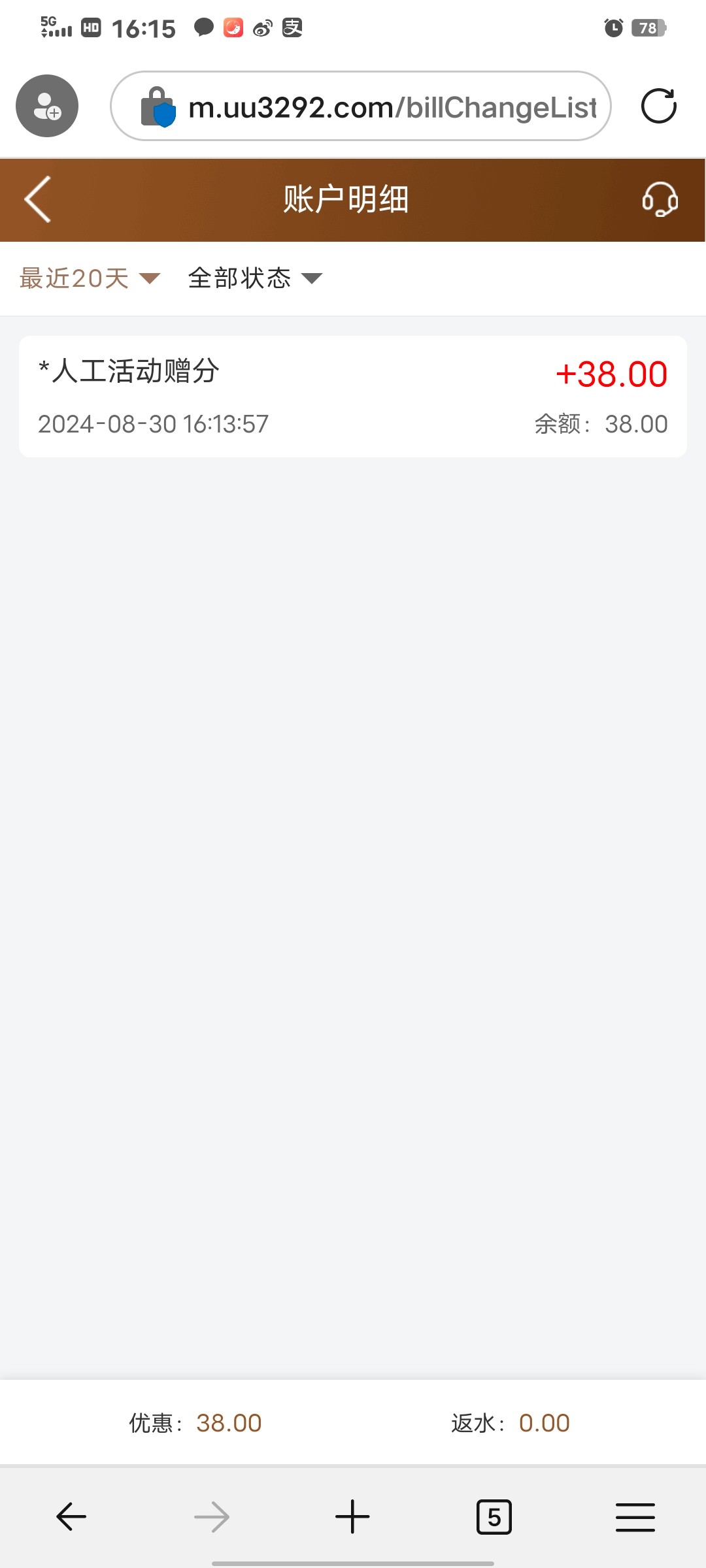The height and width of the screenshot is (1568, 706).
Task: View the 5 open browser tabs
Action: (x=494, y=1516)
